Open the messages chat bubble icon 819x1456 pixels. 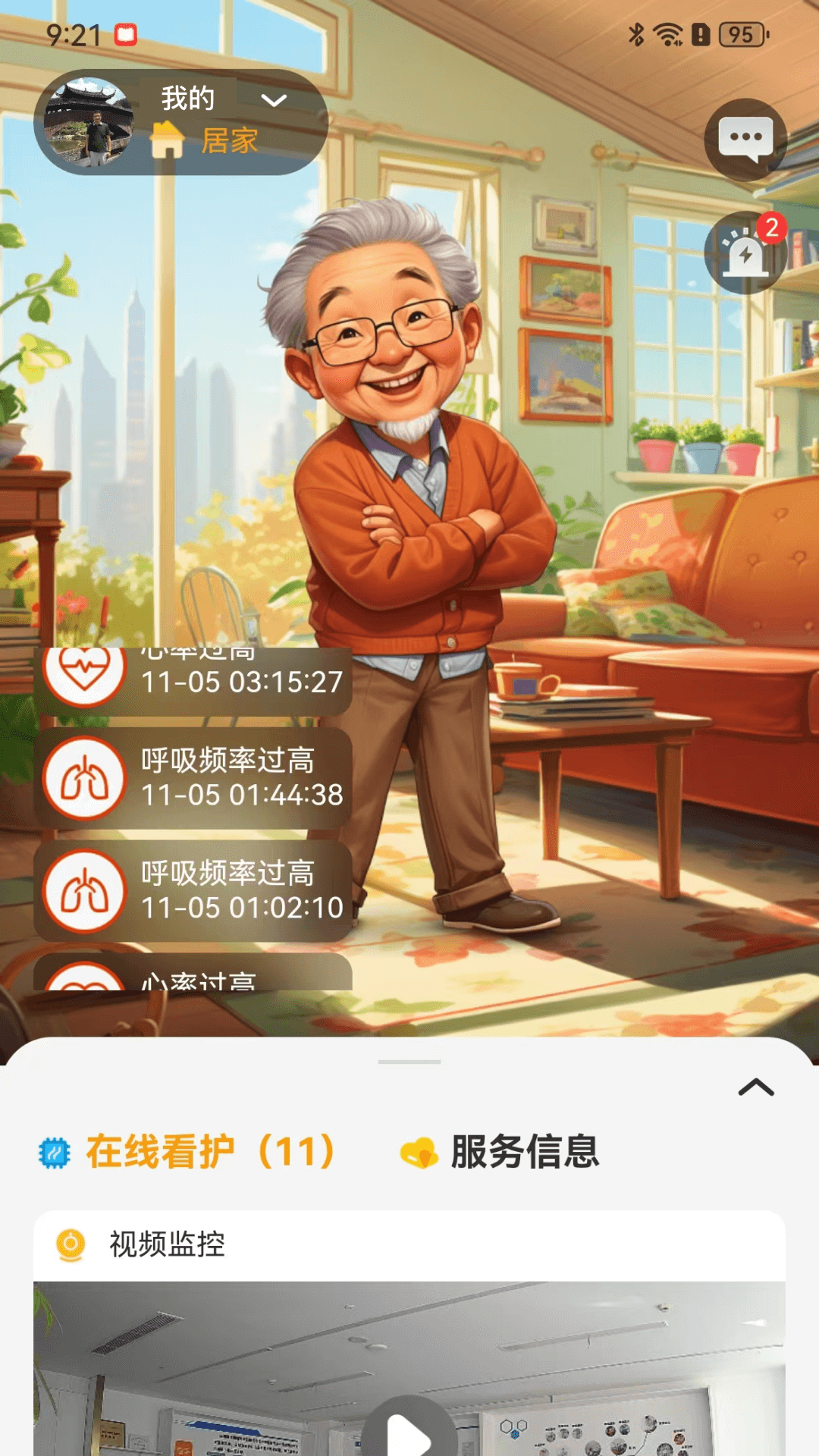[745, 139]
